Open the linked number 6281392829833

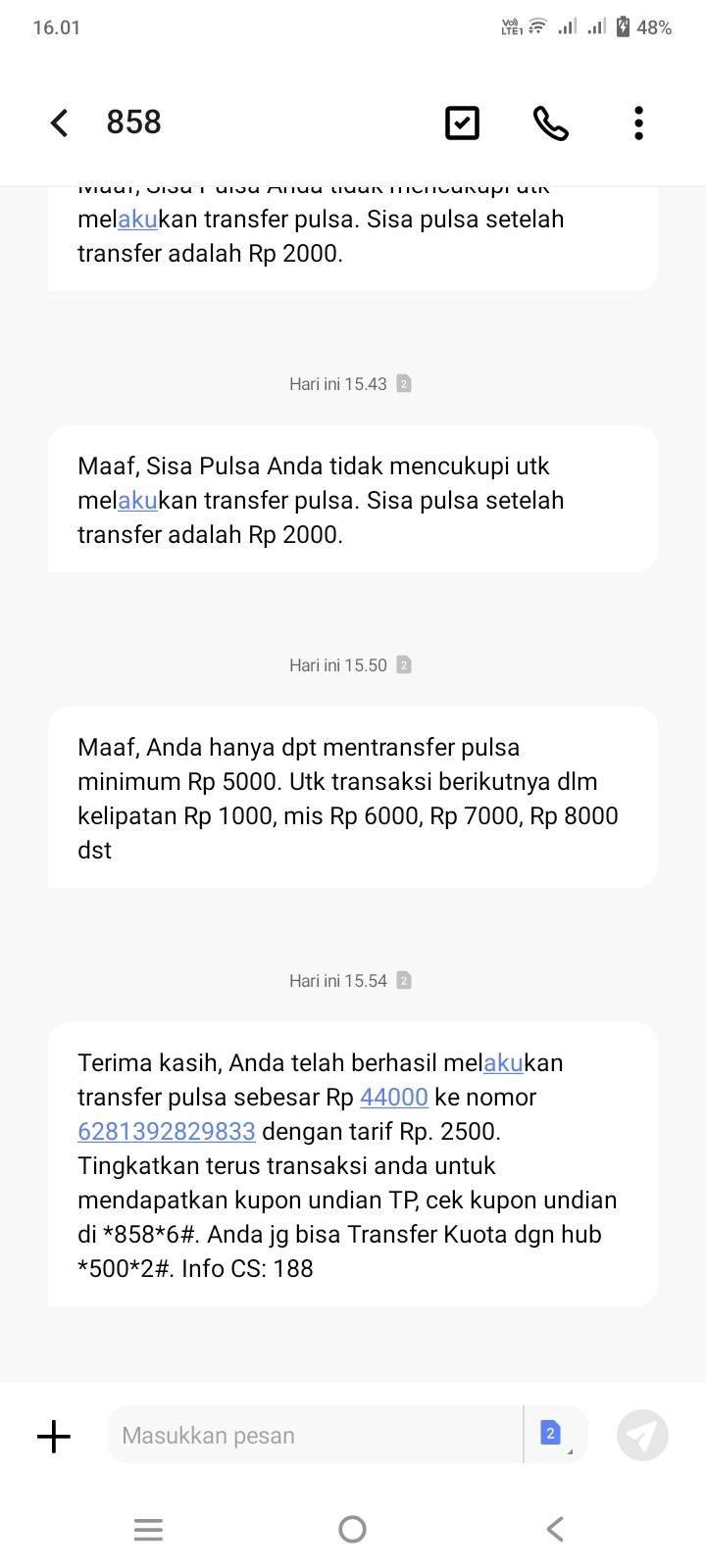(167, 1131)
